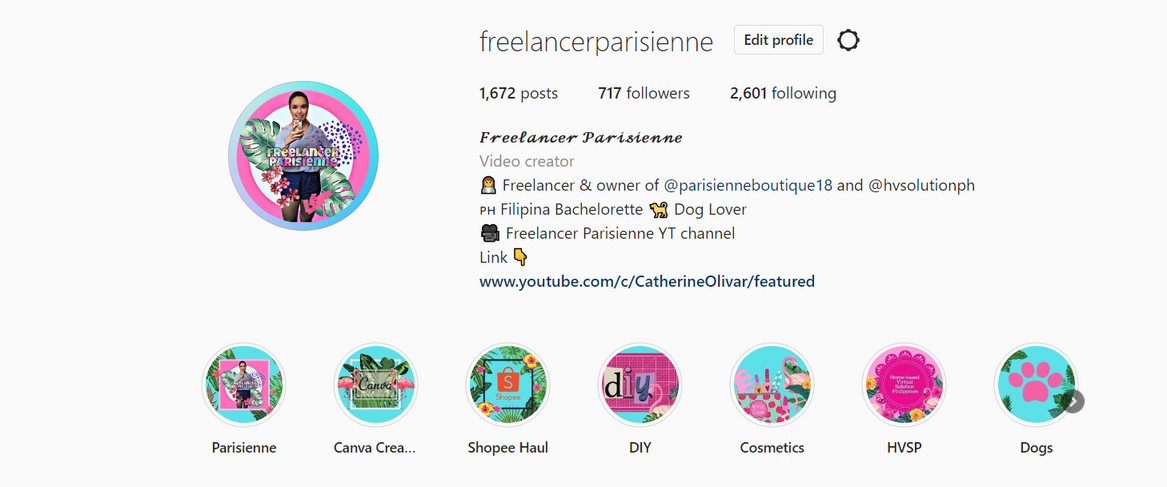Open the @hvsolutionph mention

(x=920, y=185)
